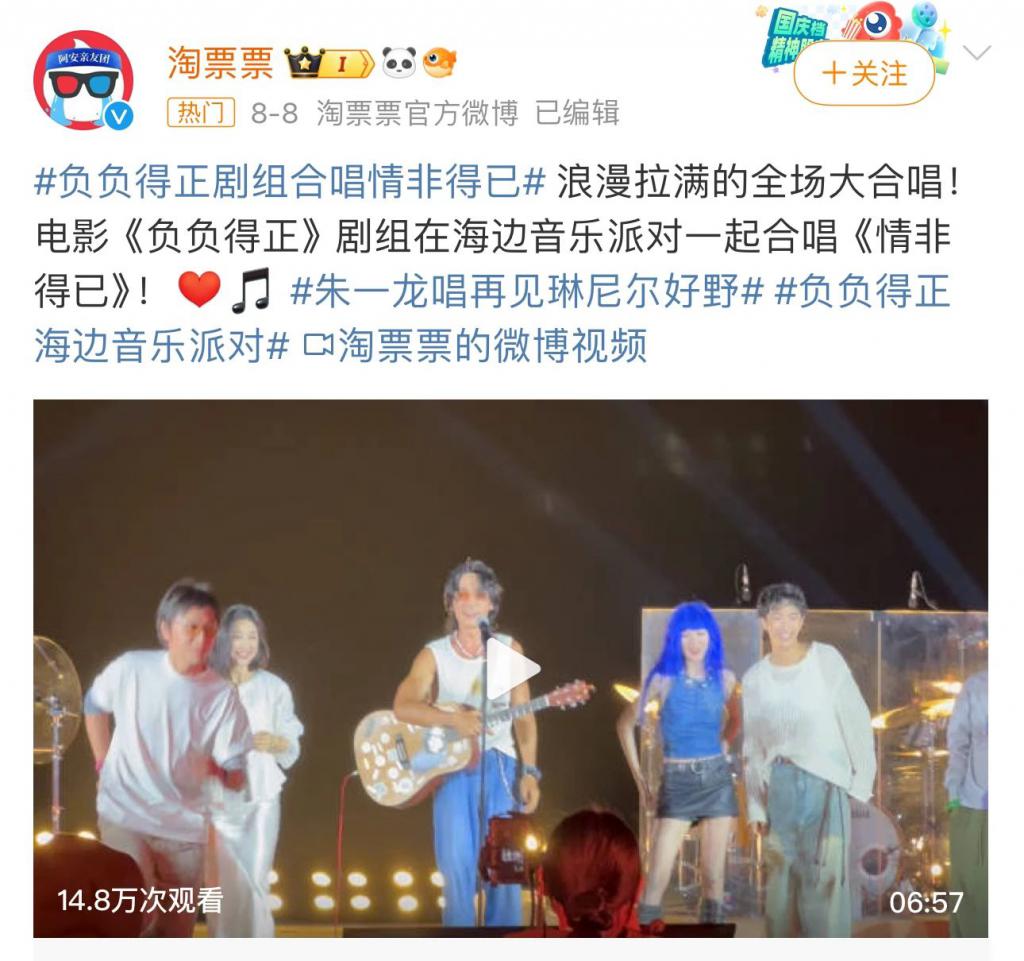Play the concert video
This screenshot has width=1024, height=961.
[x=512, y=668]
